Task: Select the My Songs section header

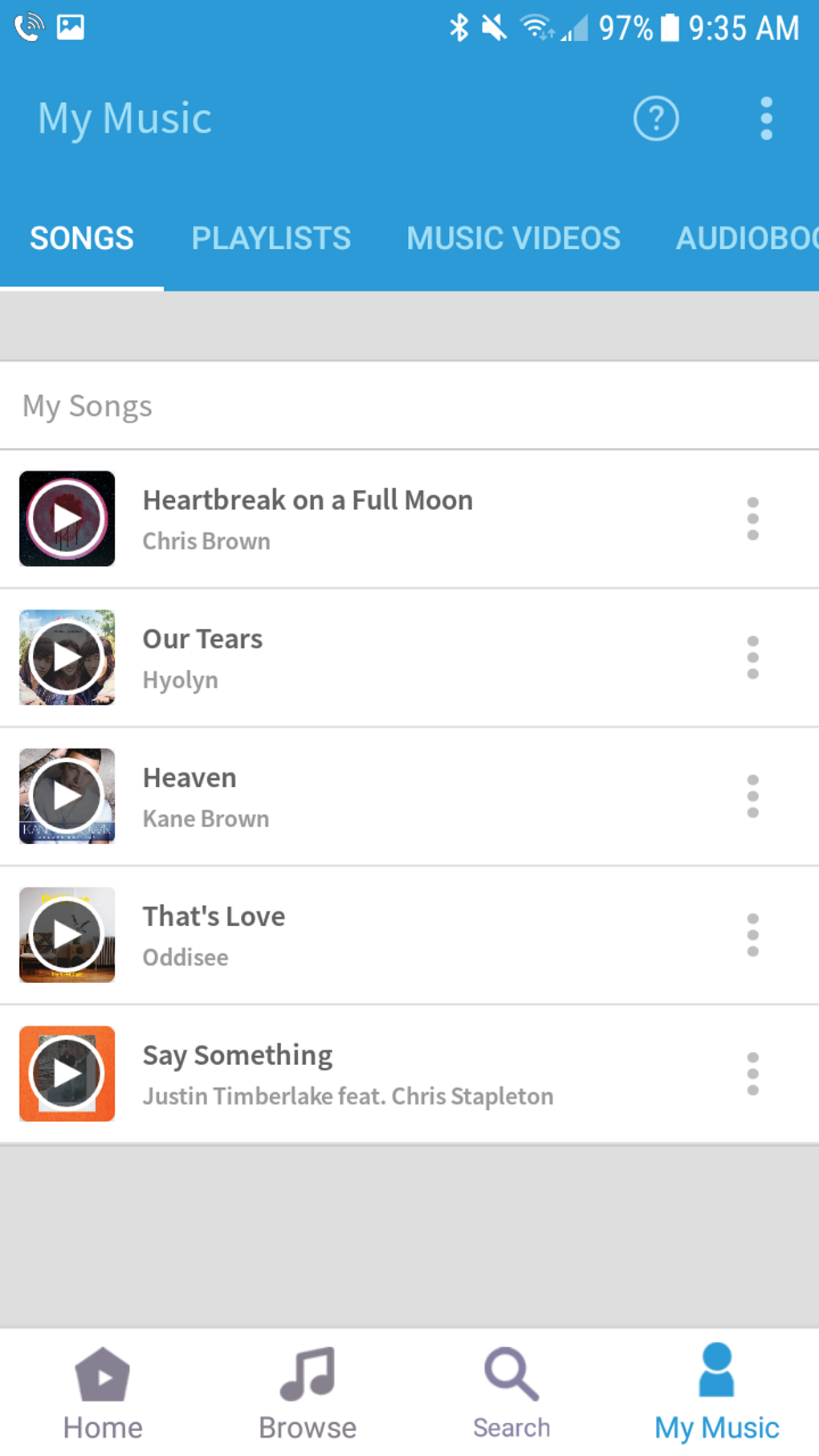Action: point(86,406)
